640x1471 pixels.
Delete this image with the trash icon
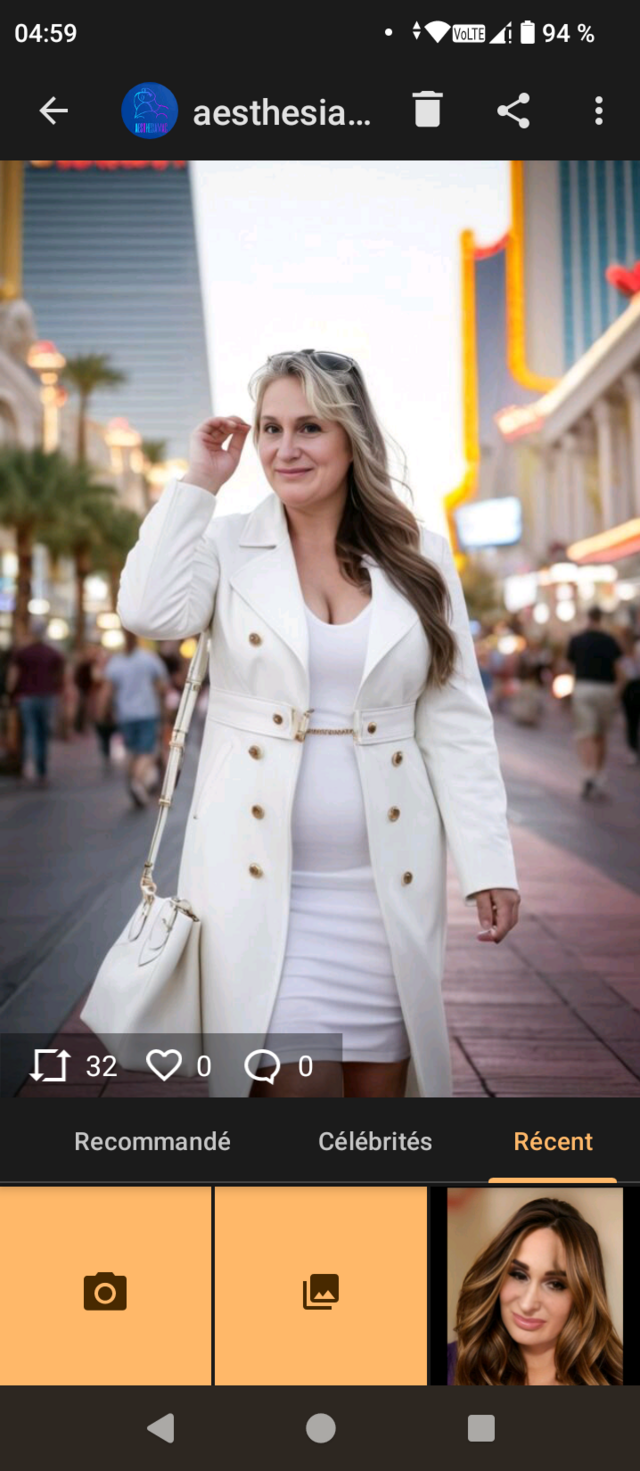click(x=427, y=111)
